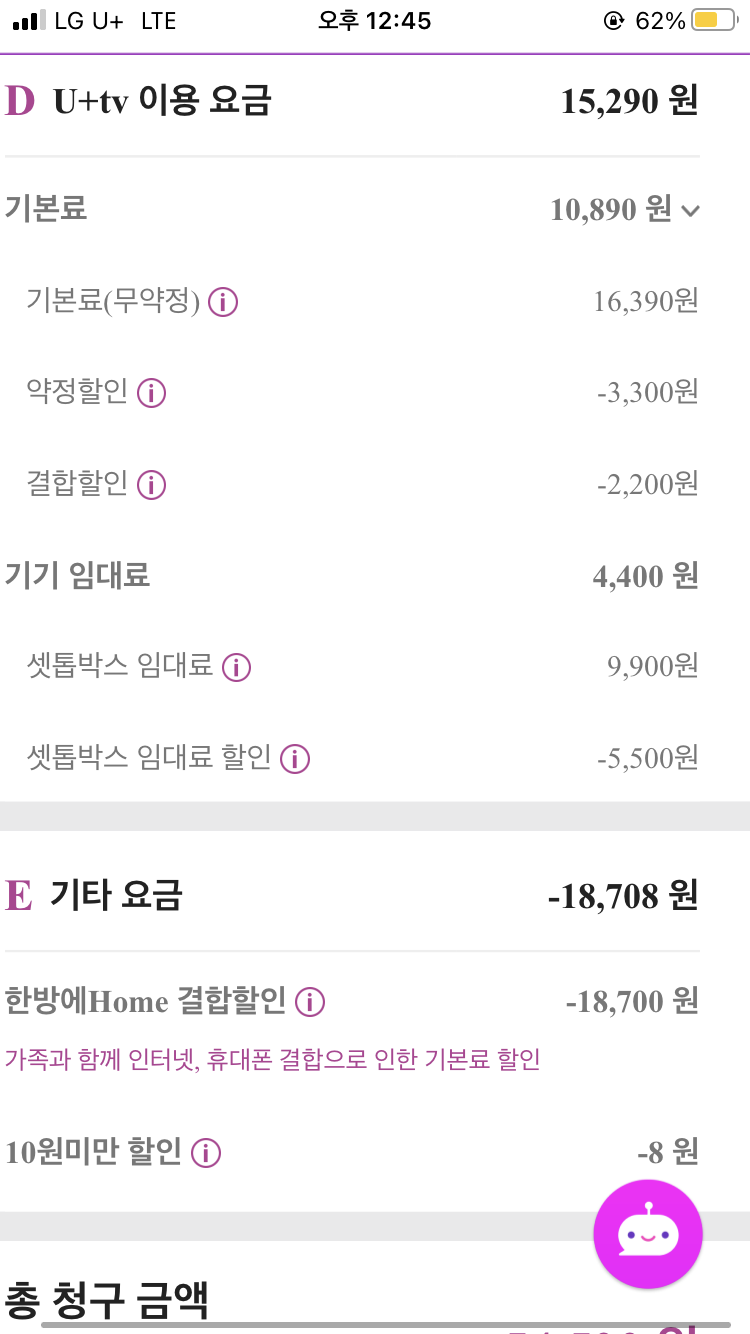Viewport: 750px width, 1334px height.
Task: Collapse the 기본료 10,890원 chevron
Action: 690,210
